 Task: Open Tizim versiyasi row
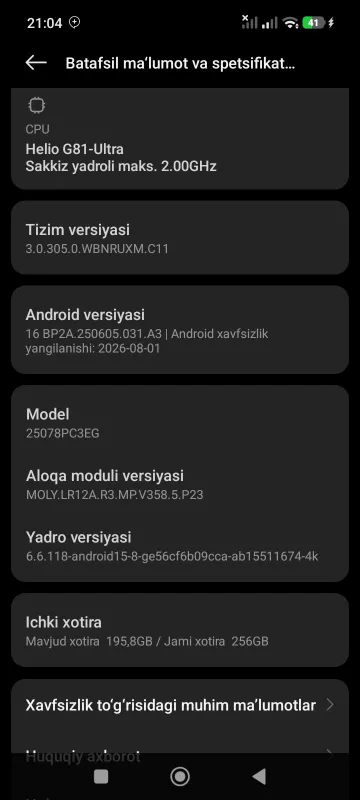click(179, 238)
